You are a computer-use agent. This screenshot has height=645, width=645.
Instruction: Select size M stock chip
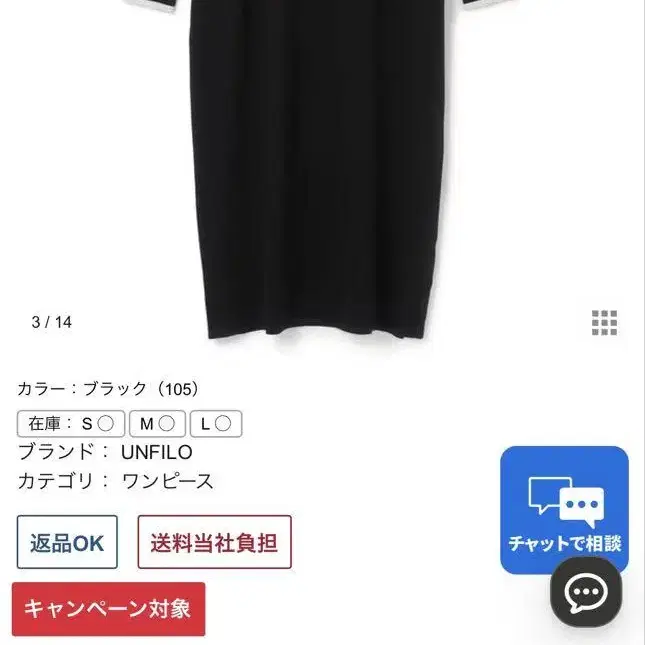point(157,423)
